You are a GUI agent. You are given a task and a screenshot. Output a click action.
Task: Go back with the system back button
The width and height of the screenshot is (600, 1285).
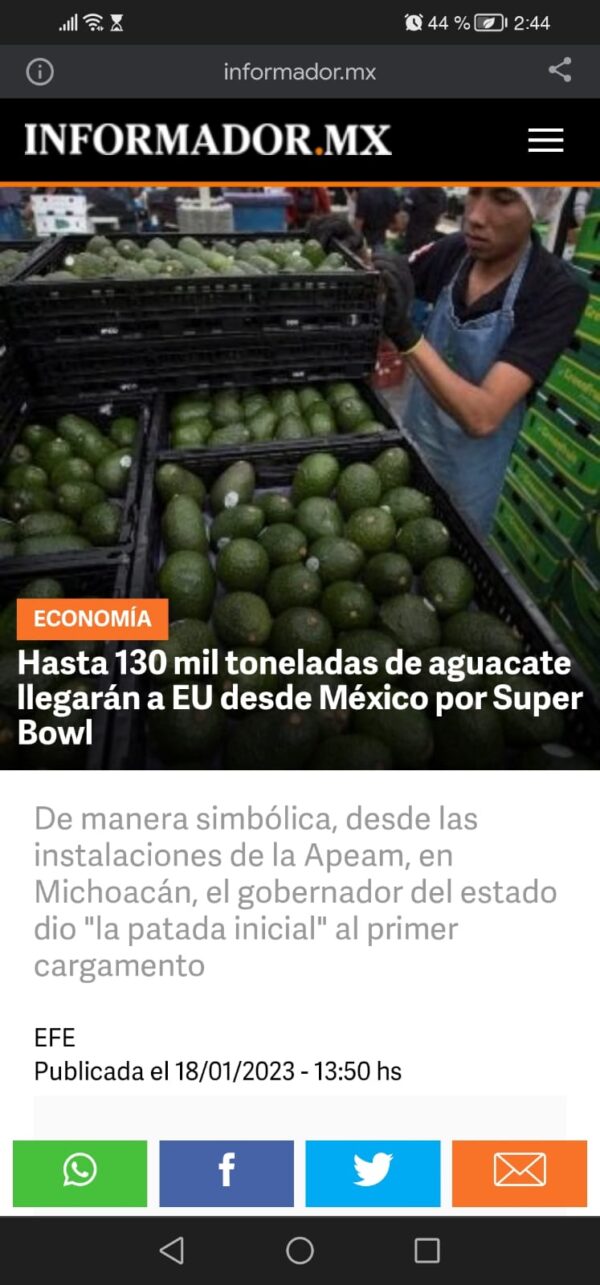[172, 1250]
